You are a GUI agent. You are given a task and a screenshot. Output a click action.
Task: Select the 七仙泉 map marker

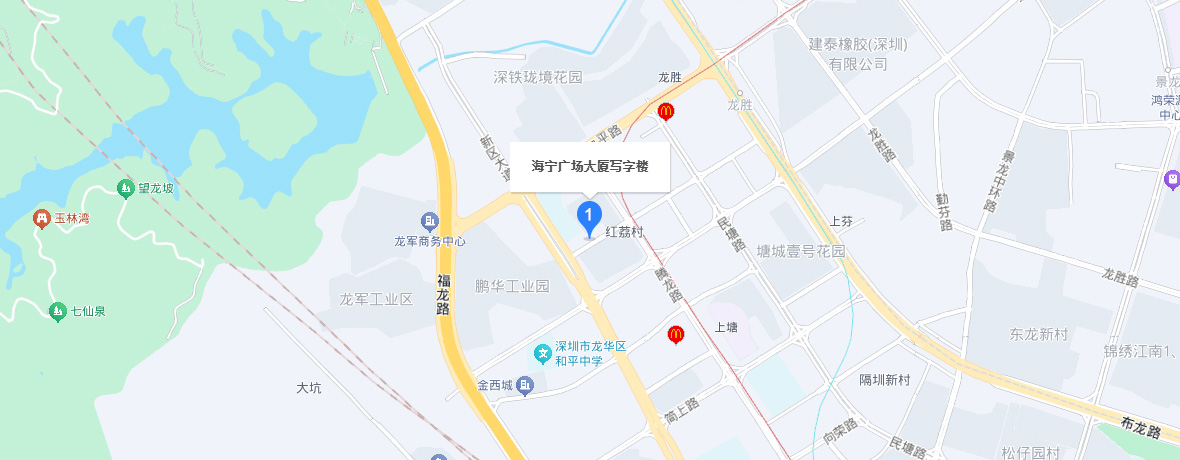[x=57, y=311]
